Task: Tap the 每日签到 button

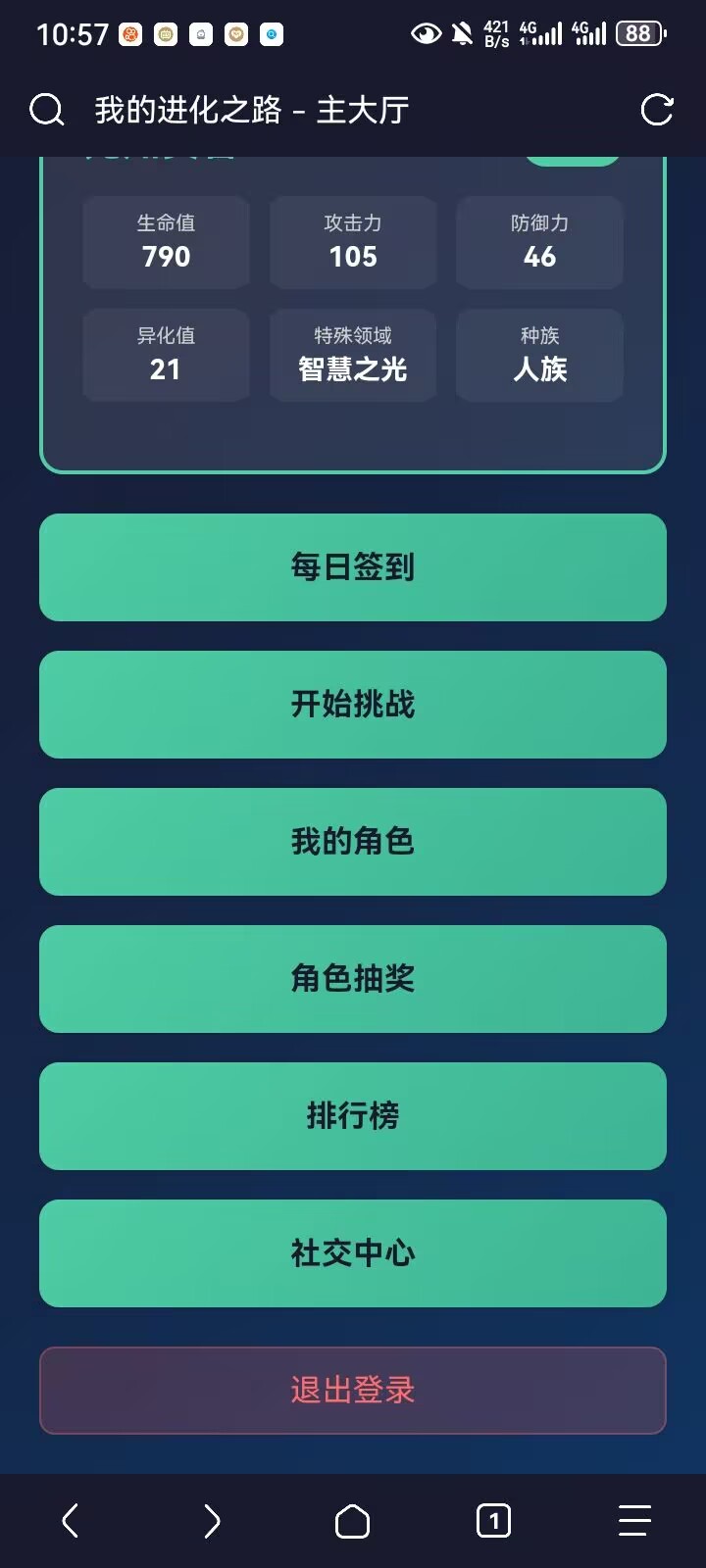Action: [x=353, y=567]
